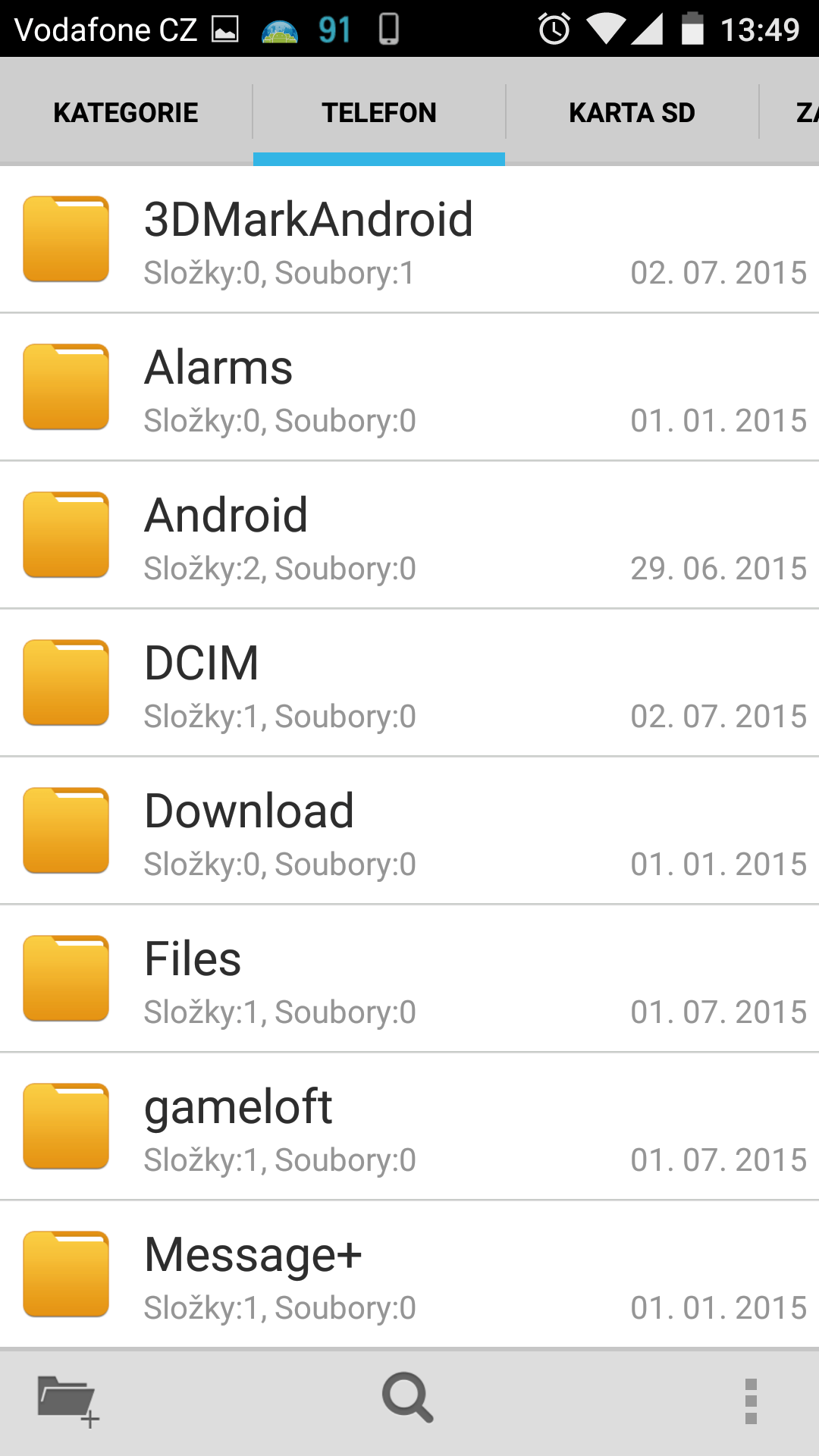Switch to the Karta SD tab
819x1456 pixels.
click(632, 112)
